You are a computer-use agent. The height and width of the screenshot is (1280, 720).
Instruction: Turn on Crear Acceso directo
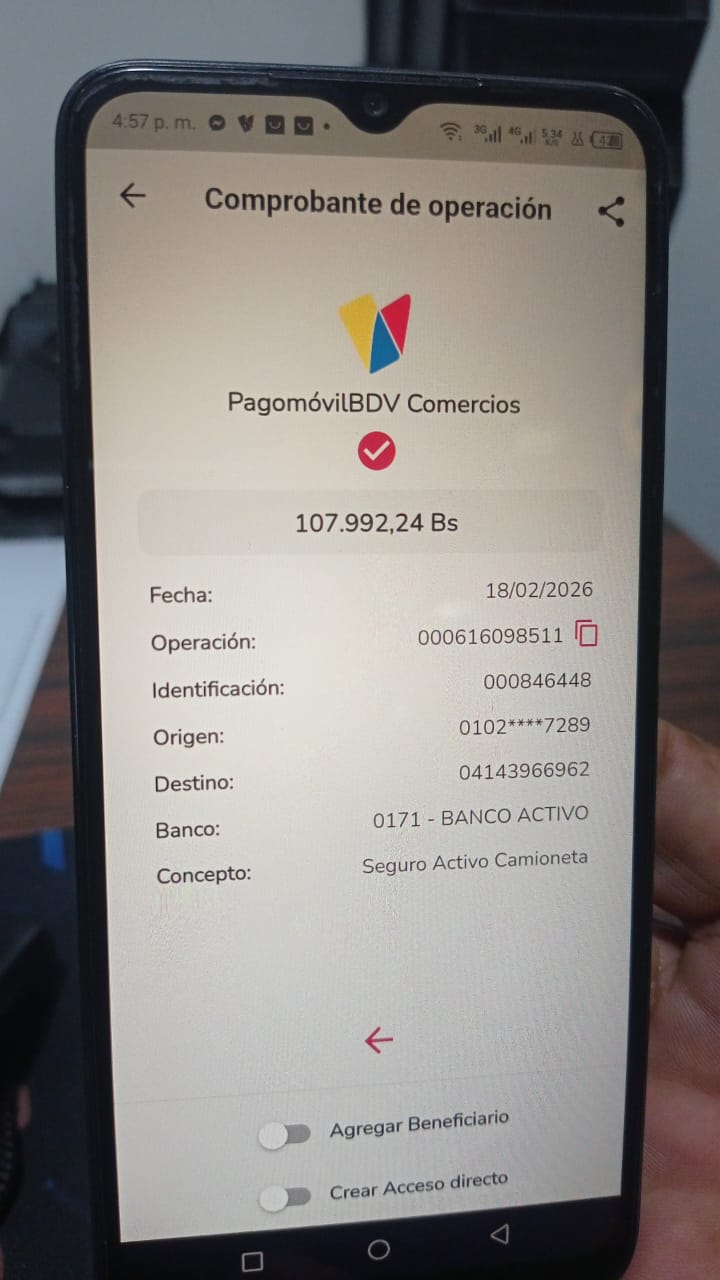[x=284, y=1198]
